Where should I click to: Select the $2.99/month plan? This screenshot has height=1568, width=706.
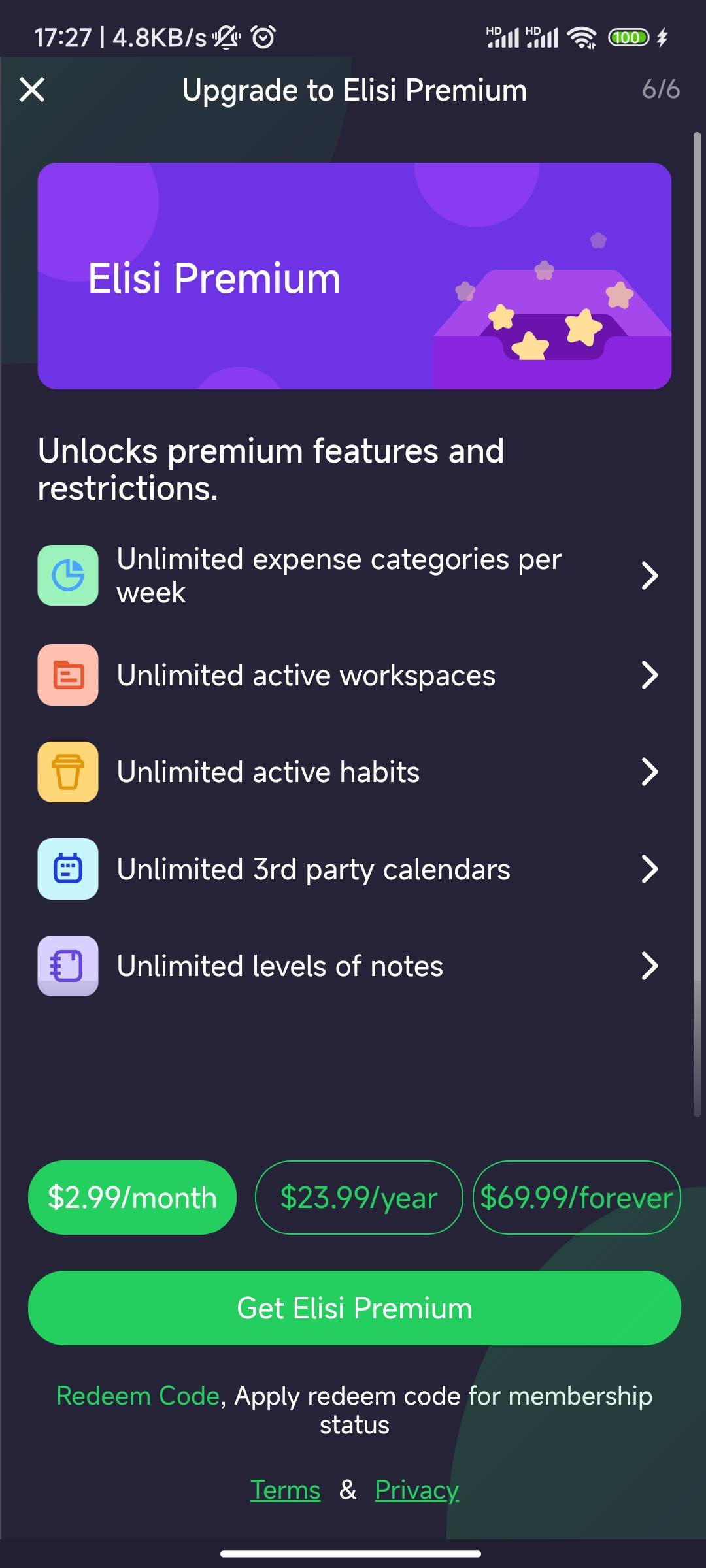click(131, 1198)
